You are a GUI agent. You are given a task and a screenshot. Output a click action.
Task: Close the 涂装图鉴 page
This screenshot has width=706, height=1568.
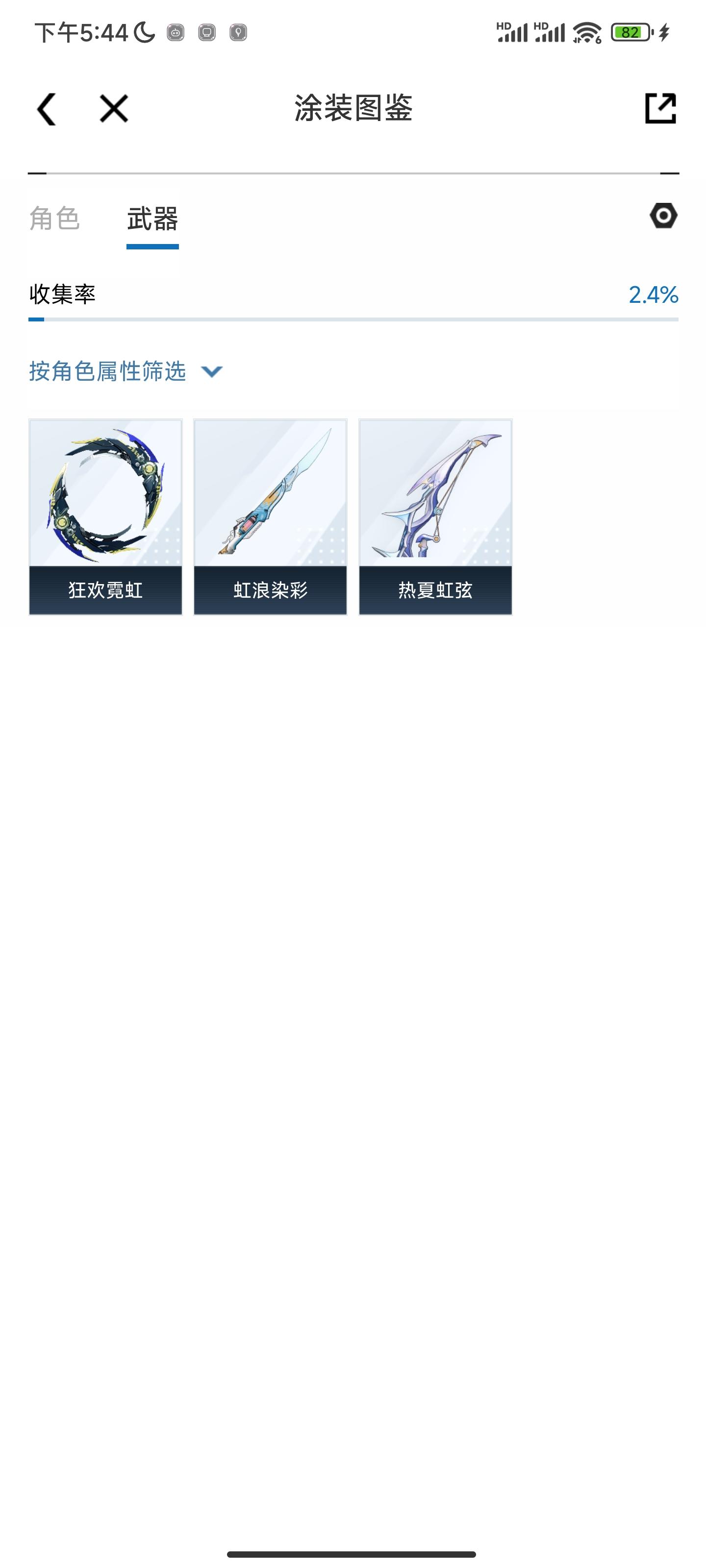(x=114, y=110)
